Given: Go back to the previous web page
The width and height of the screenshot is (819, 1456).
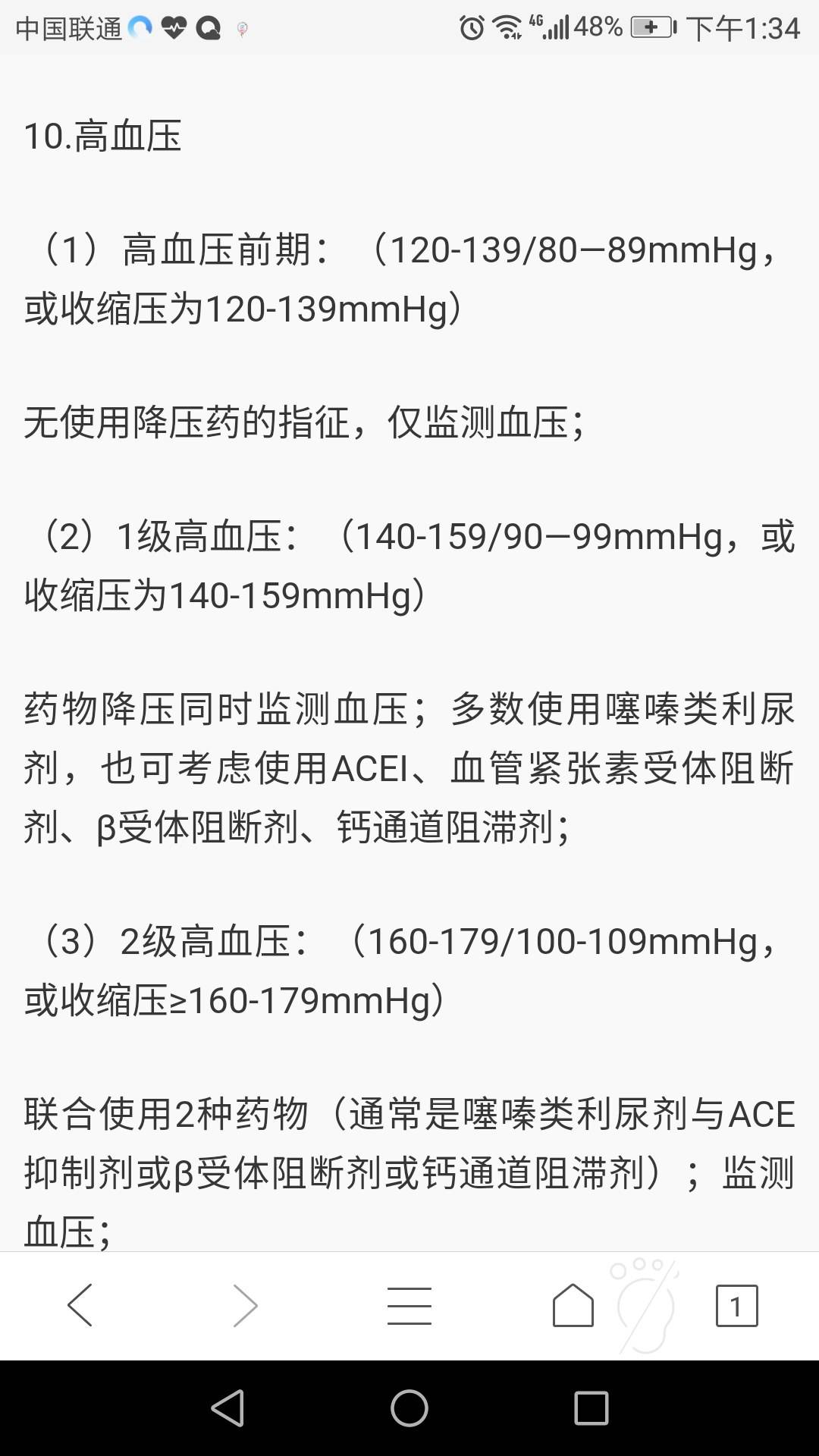Looking at the screenshot, I should (x=80, y=1305).
